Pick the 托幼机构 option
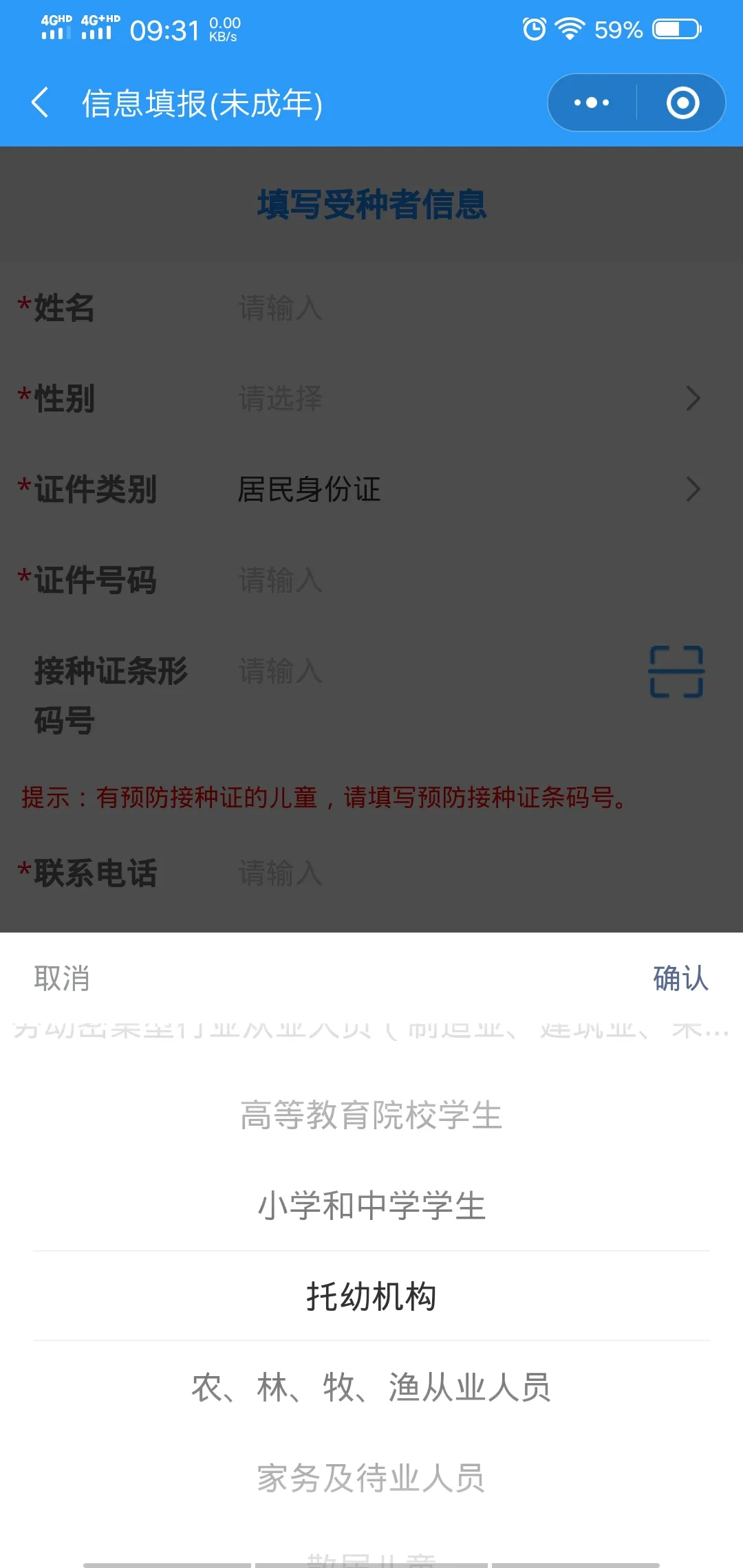743x1568 pixels. [x=371, y=1296]
